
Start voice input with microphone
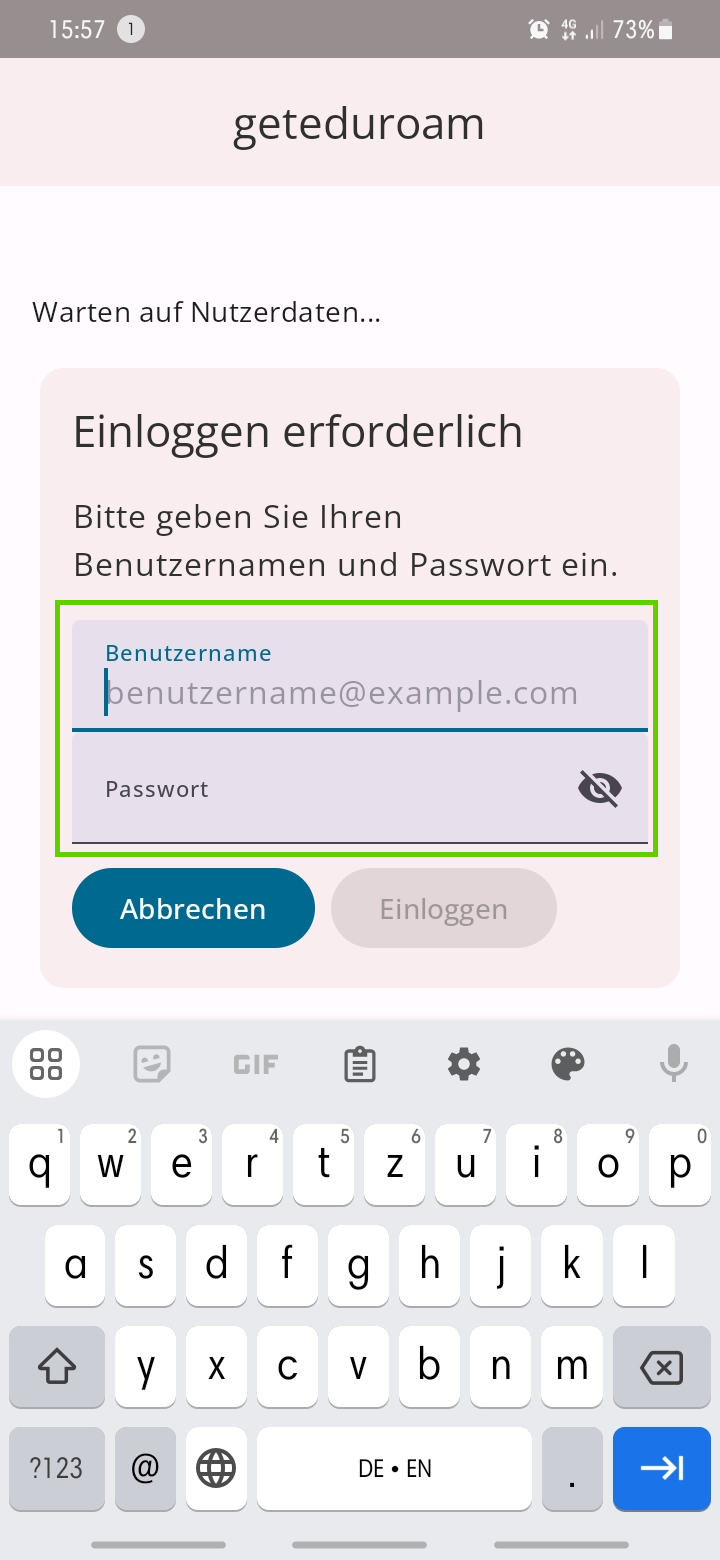coord(673,1064)
